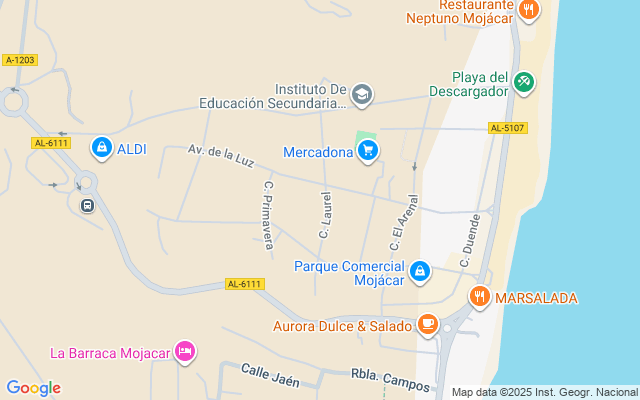Select the Restaurante Neptuno Mojácar pin
The image size is (640, 400).
pos(529,11)
